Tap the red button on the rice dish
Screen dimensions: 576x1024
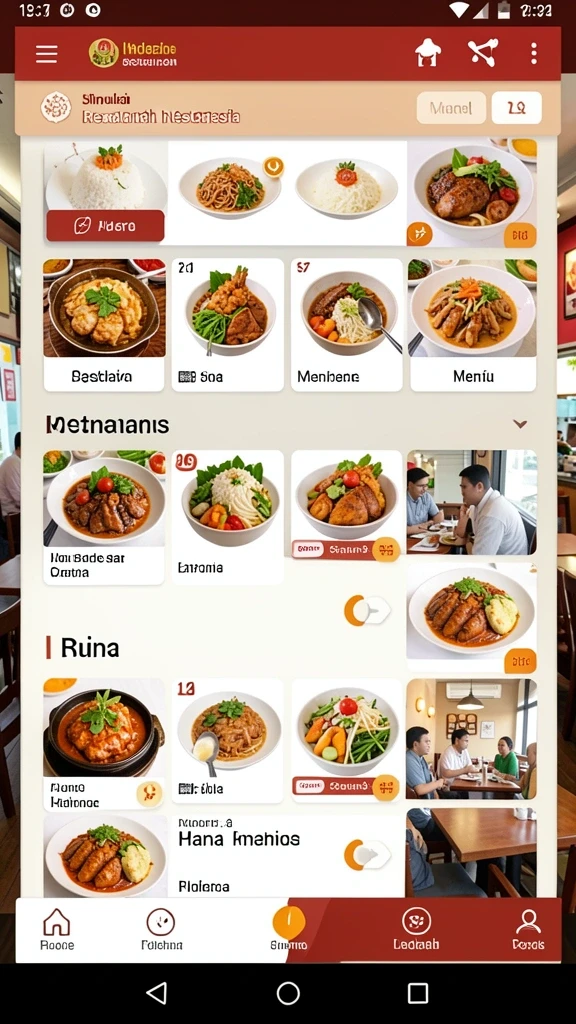point(105,226)
